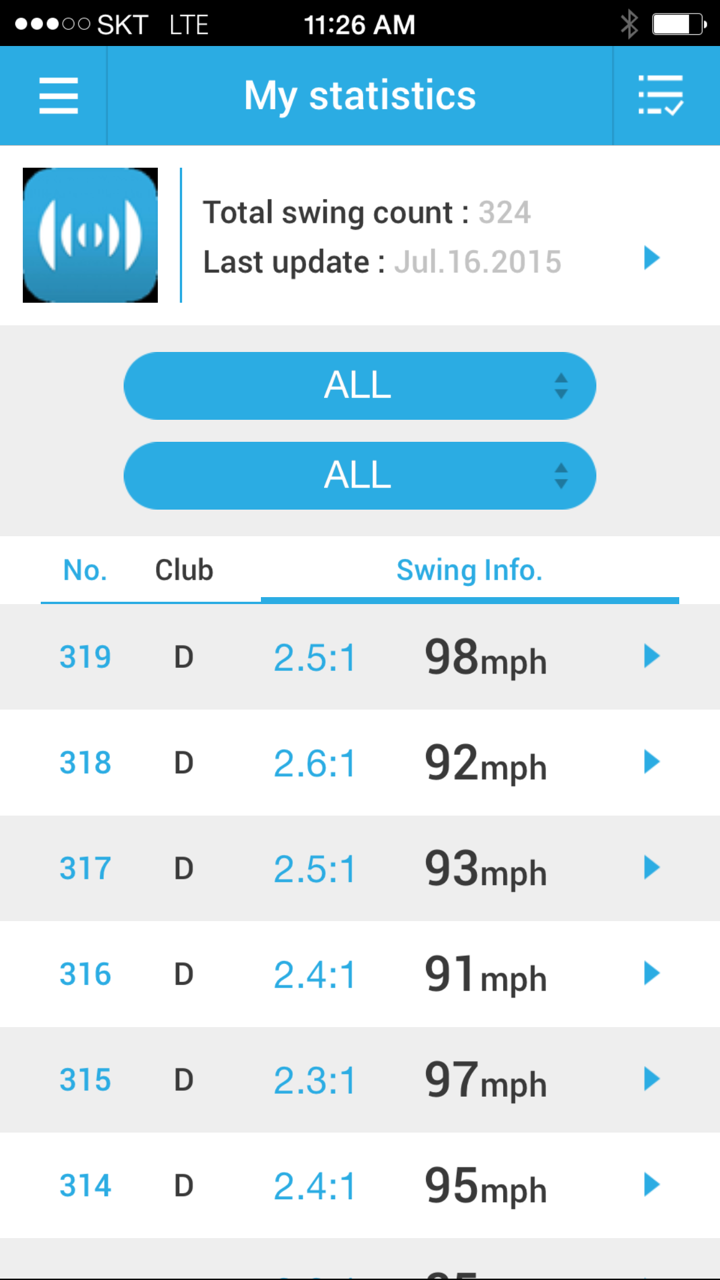Tap the blue arrow for swing 319
This screenshot has height=1280, width=720.
[651, 656]
